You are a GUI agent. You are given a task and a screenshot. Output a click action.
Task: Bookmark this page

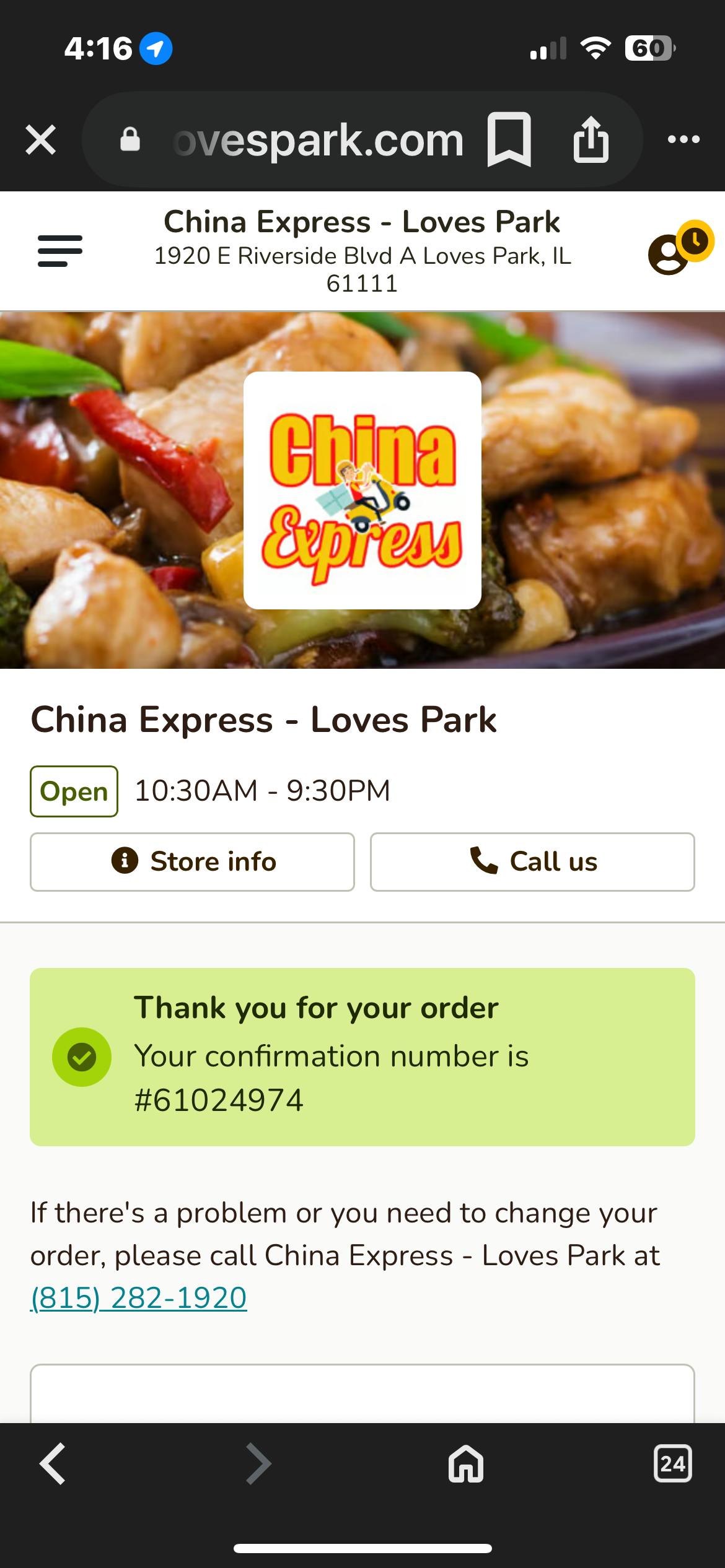coord(509,139)
